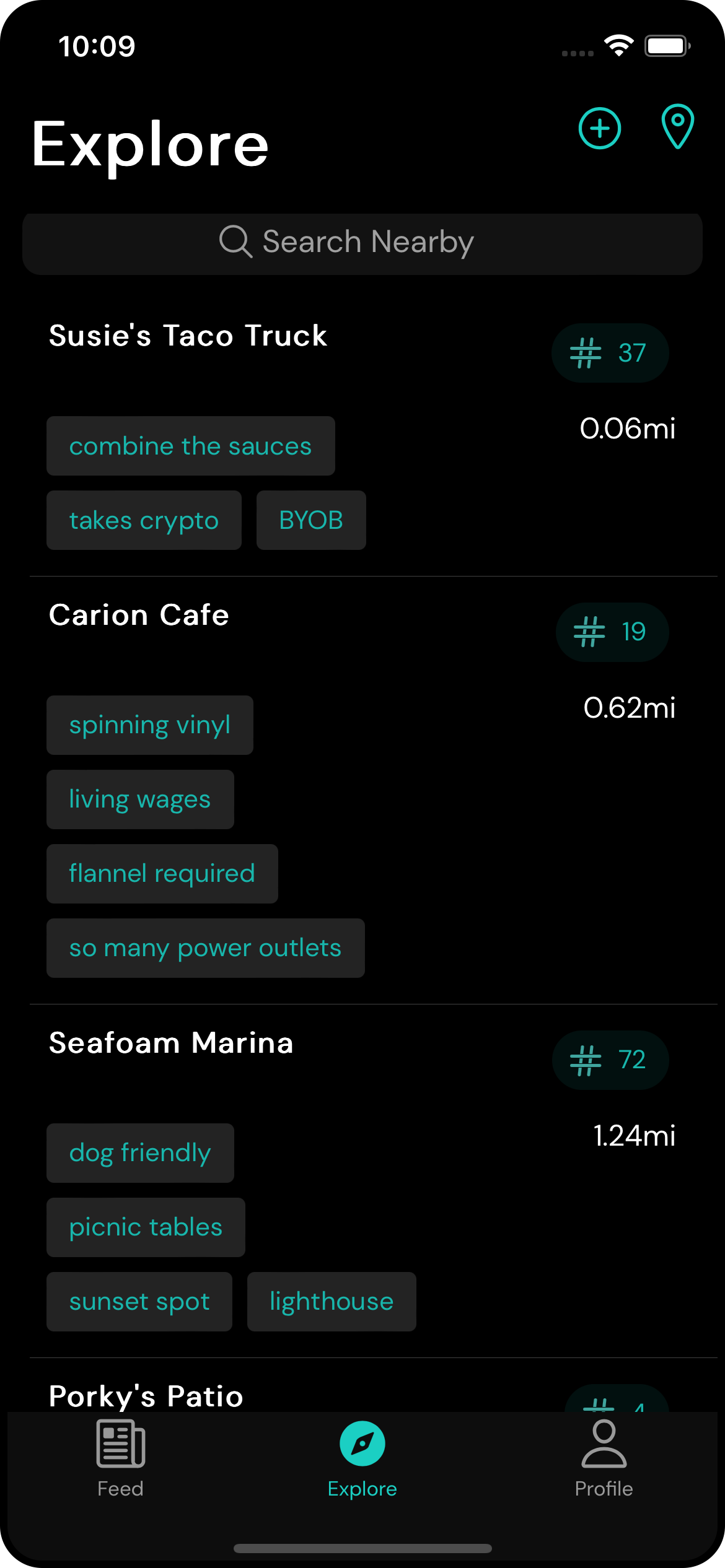
Task: Tap the "sunset spot" chip
Action: [x=139, y=1302]
